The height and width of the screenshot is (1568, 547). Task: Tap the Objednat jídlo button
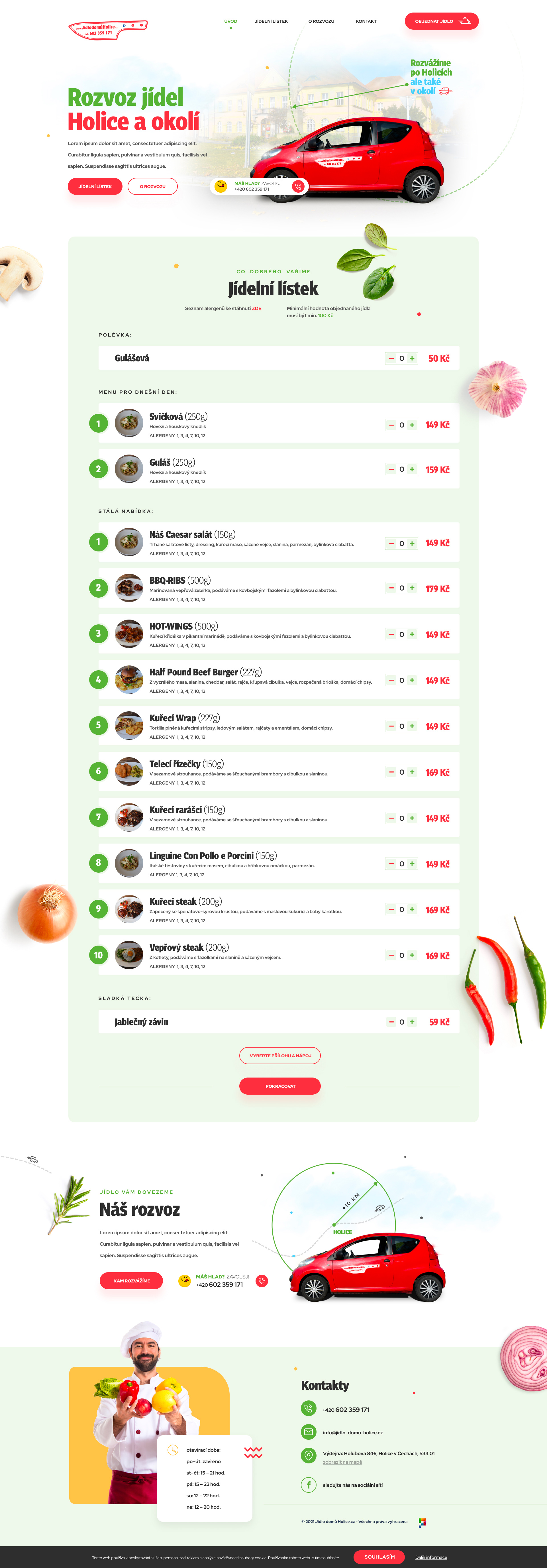441,21
